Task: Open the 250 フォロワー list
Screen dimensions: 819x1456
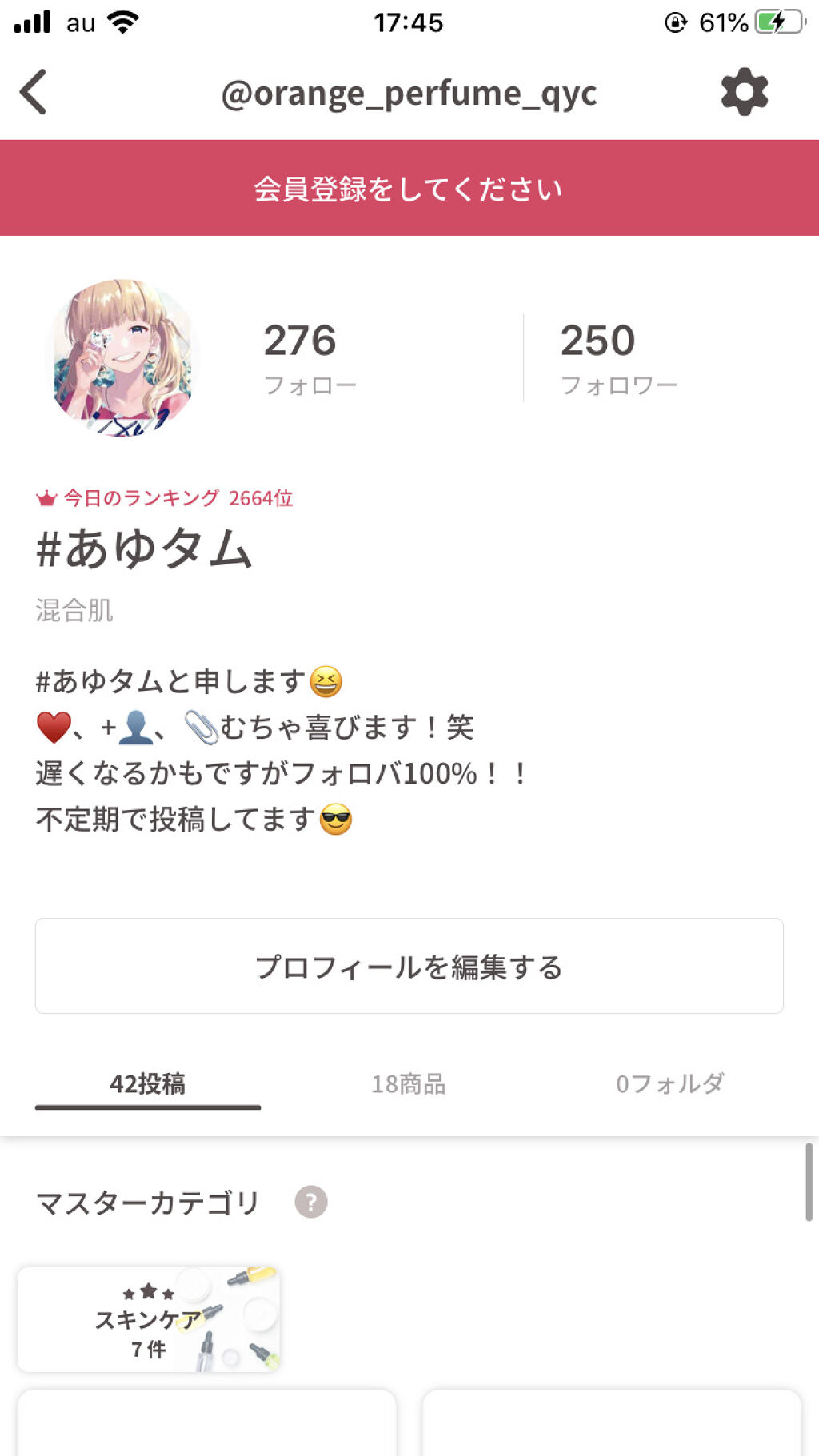Action: tap(620, 357)
